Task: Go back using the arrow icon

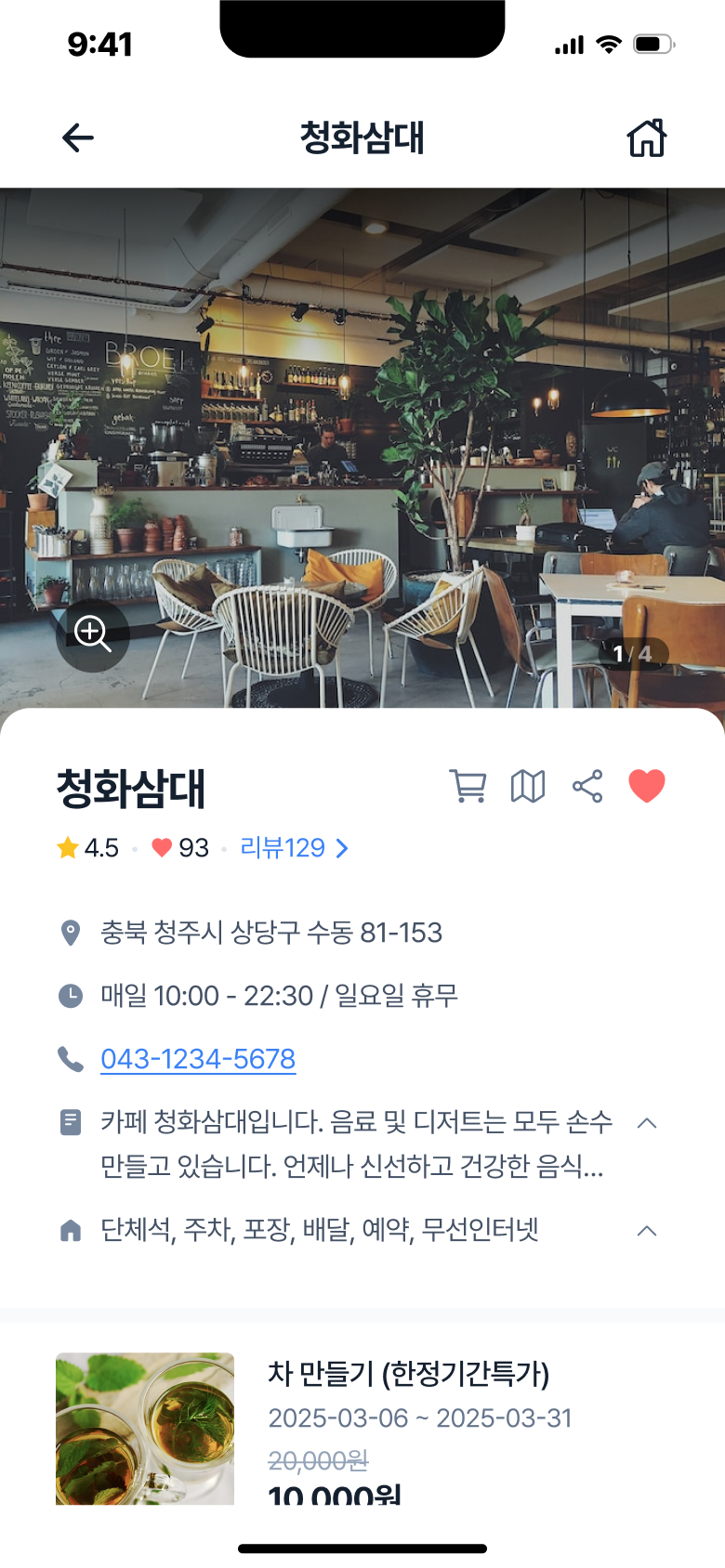Action: [78, 138]
